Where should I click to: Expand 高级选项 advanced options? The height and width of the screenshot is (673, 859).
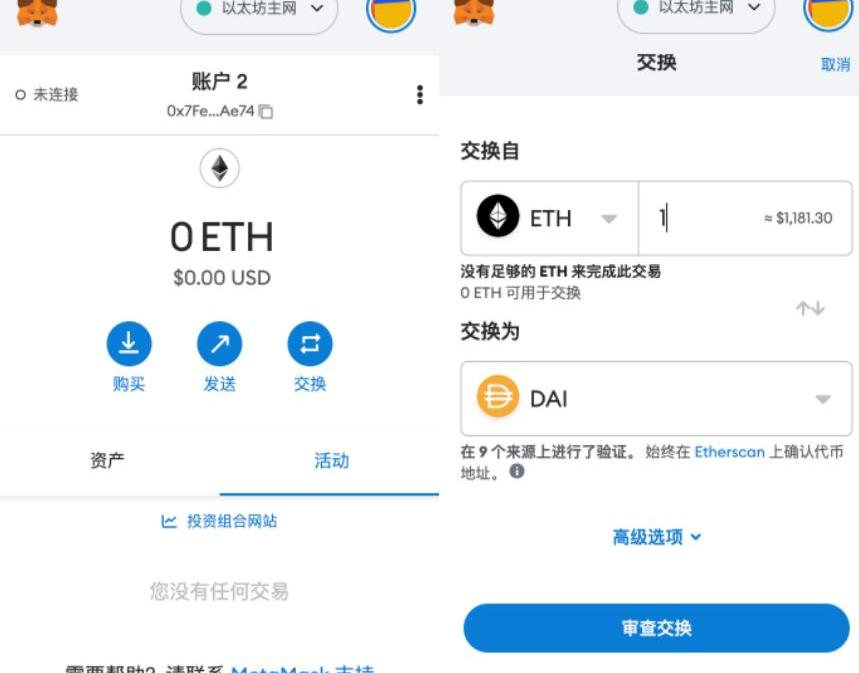[656, 537]
